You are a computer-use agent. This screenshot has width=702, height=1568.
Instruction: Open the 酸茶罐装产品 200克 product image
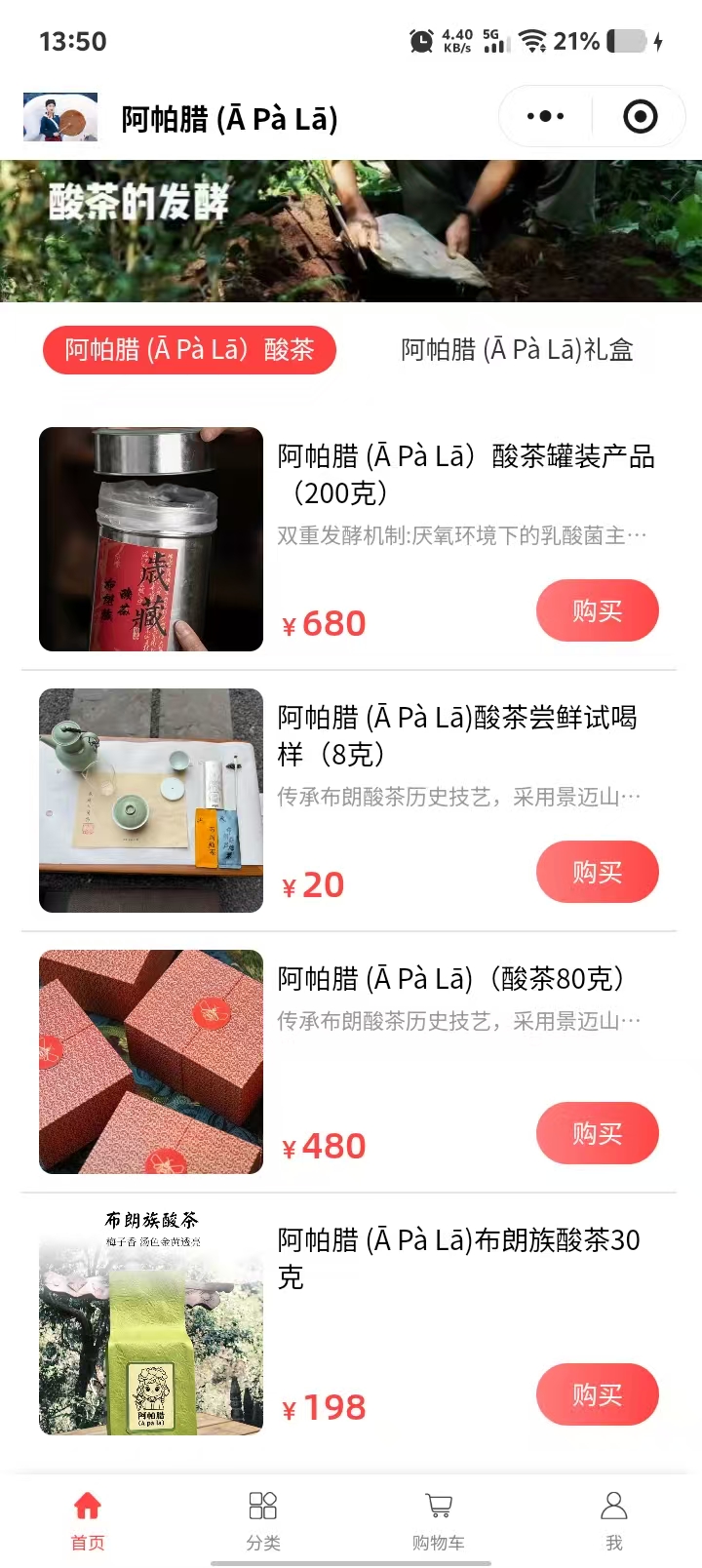151,539
